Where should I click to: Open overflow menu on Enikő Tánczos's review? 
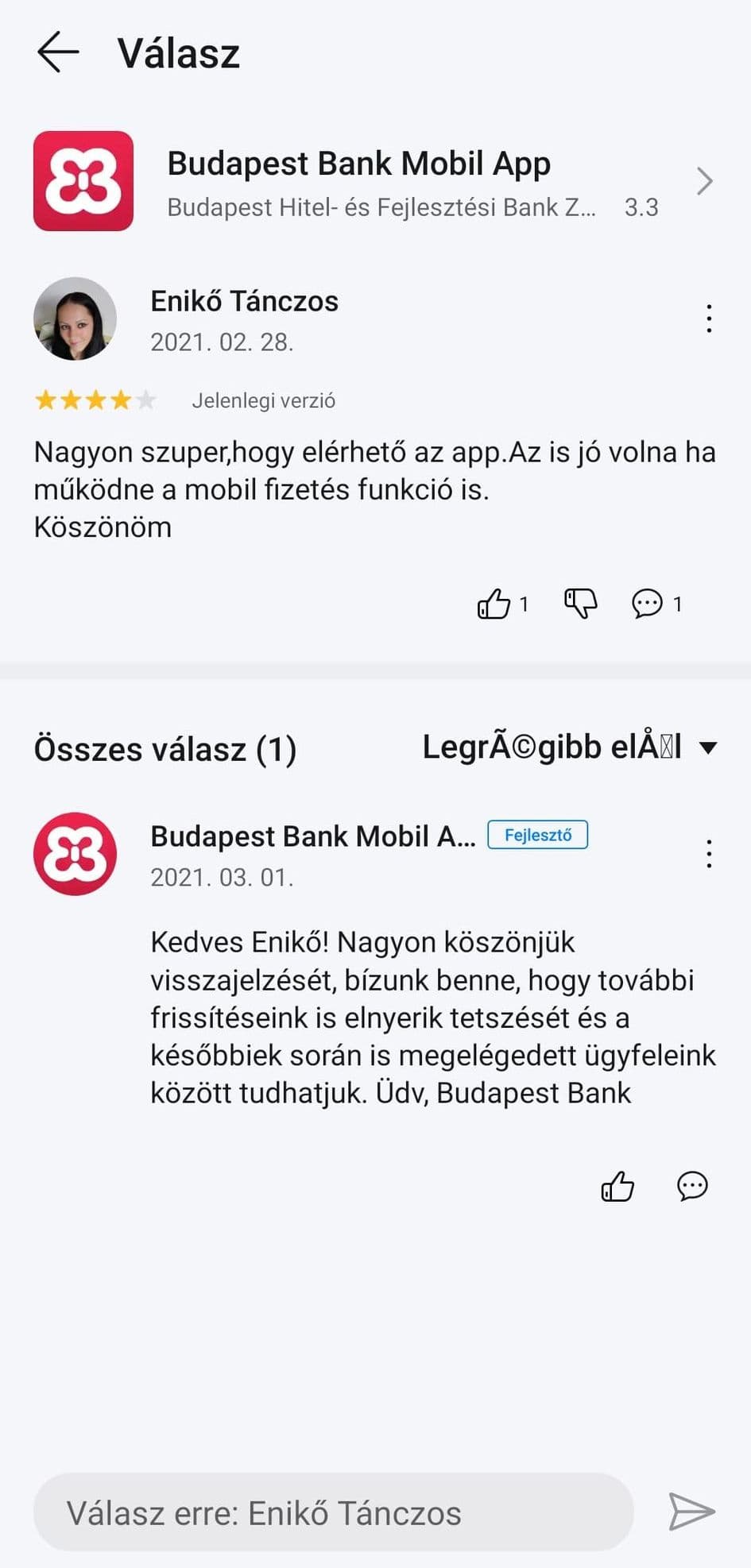click(x=709, y=319)
